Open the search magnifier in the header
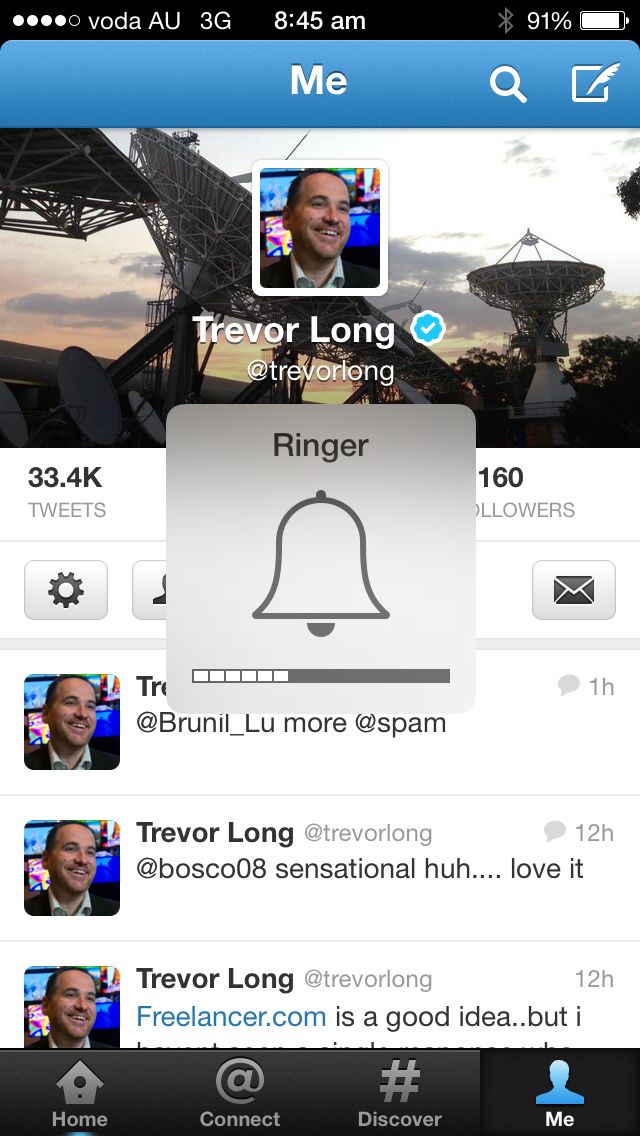640x1136 pixels. 507,84
